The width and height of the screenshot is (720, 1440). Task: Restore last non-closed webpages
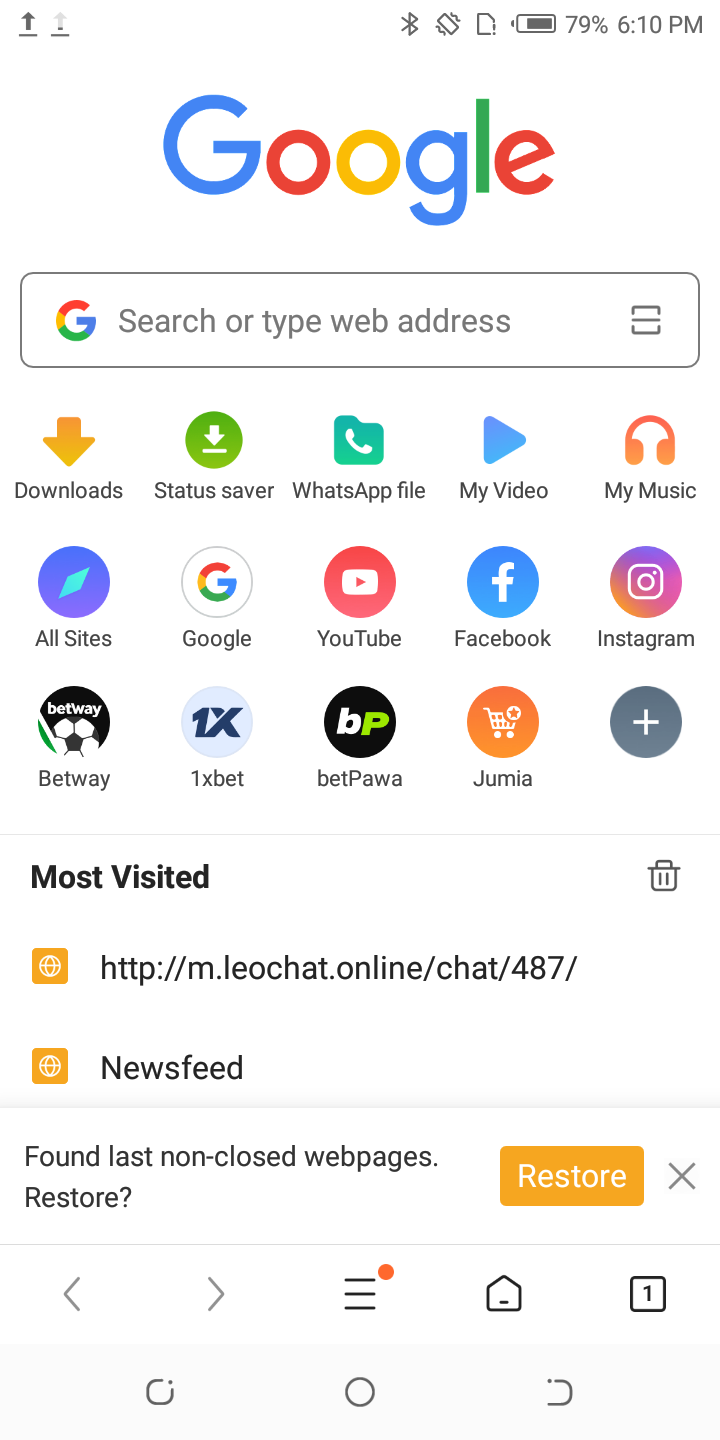571,1176
